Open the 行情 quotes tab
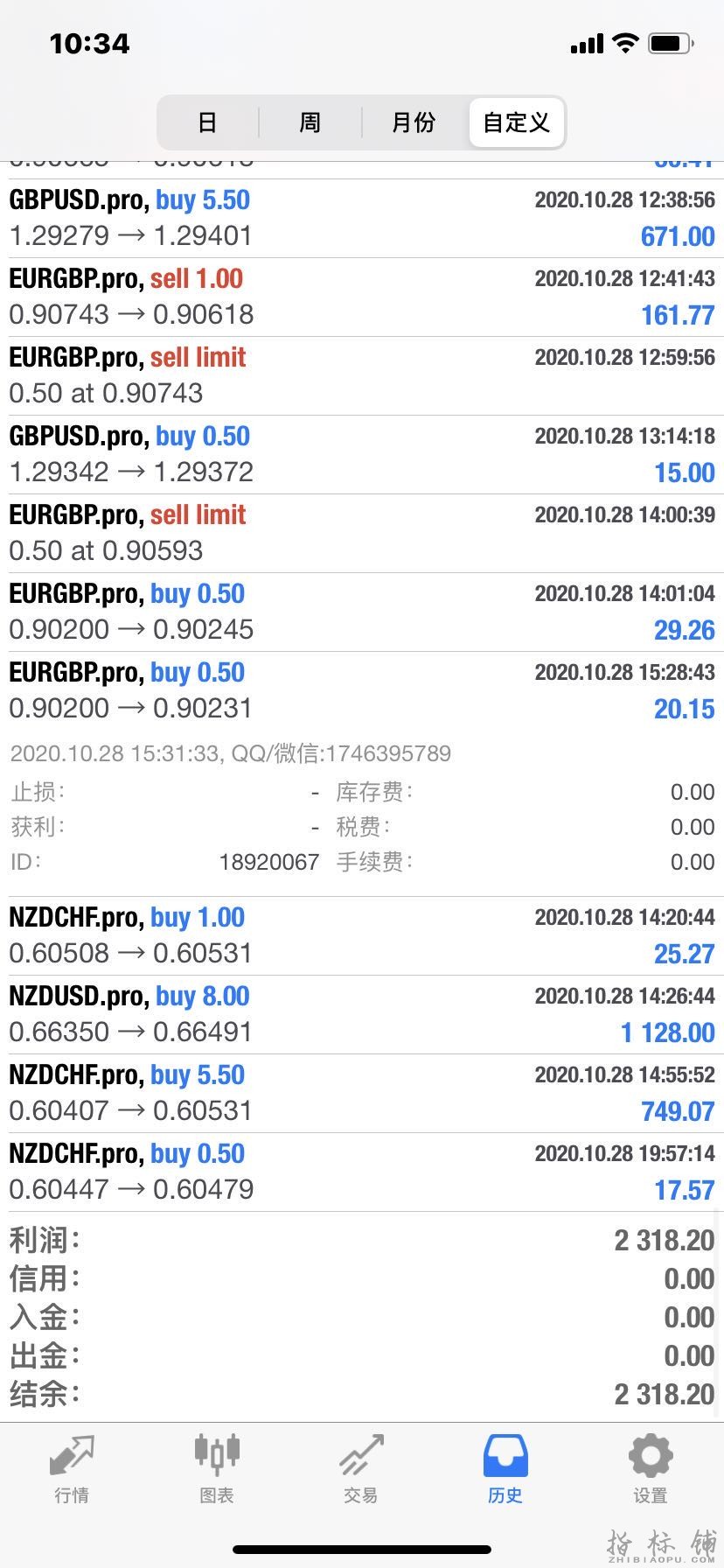The image size is (724, 1568). 72,1469
